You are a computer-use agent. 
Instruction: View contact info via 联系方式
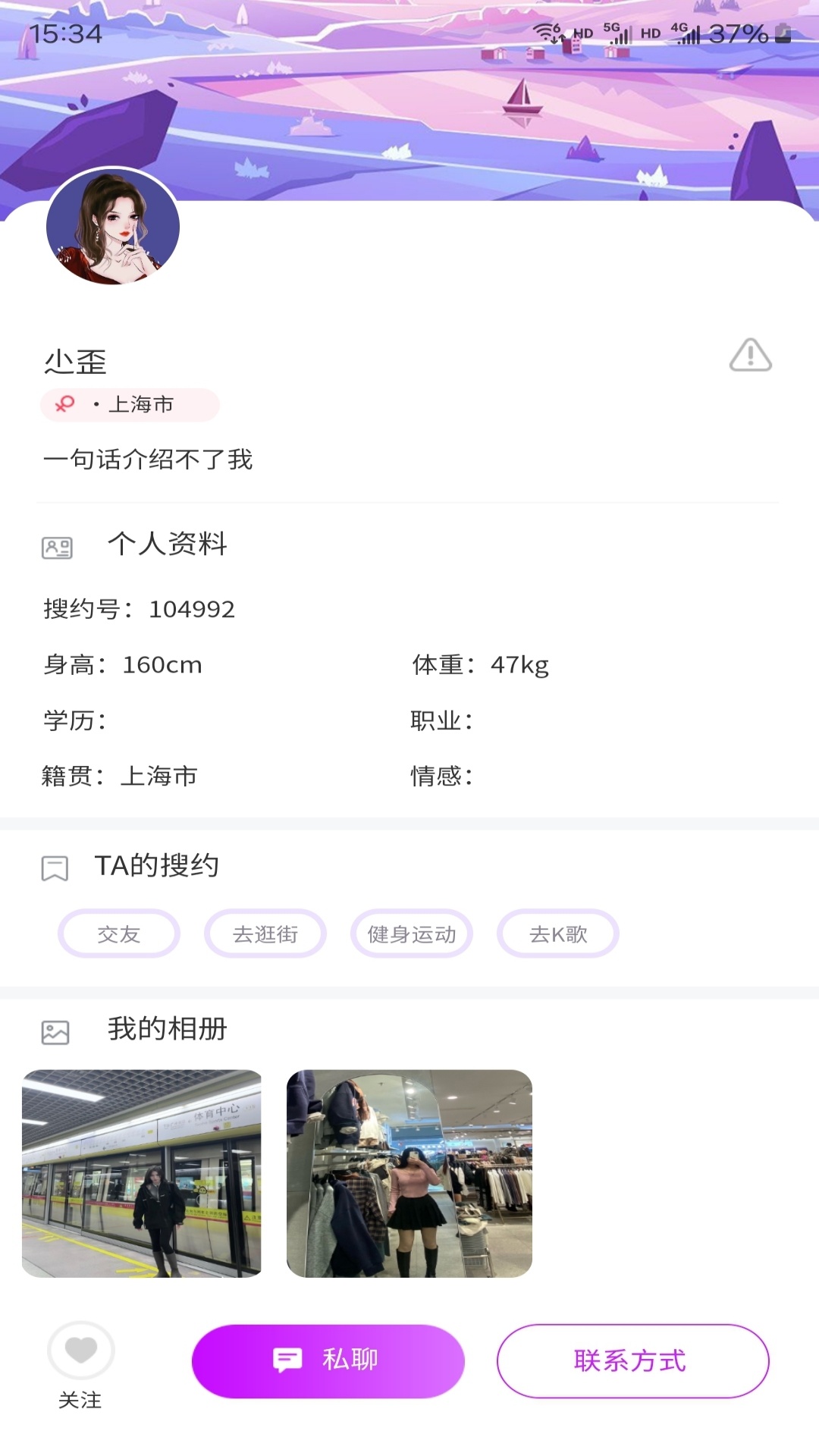[632, 1360]
